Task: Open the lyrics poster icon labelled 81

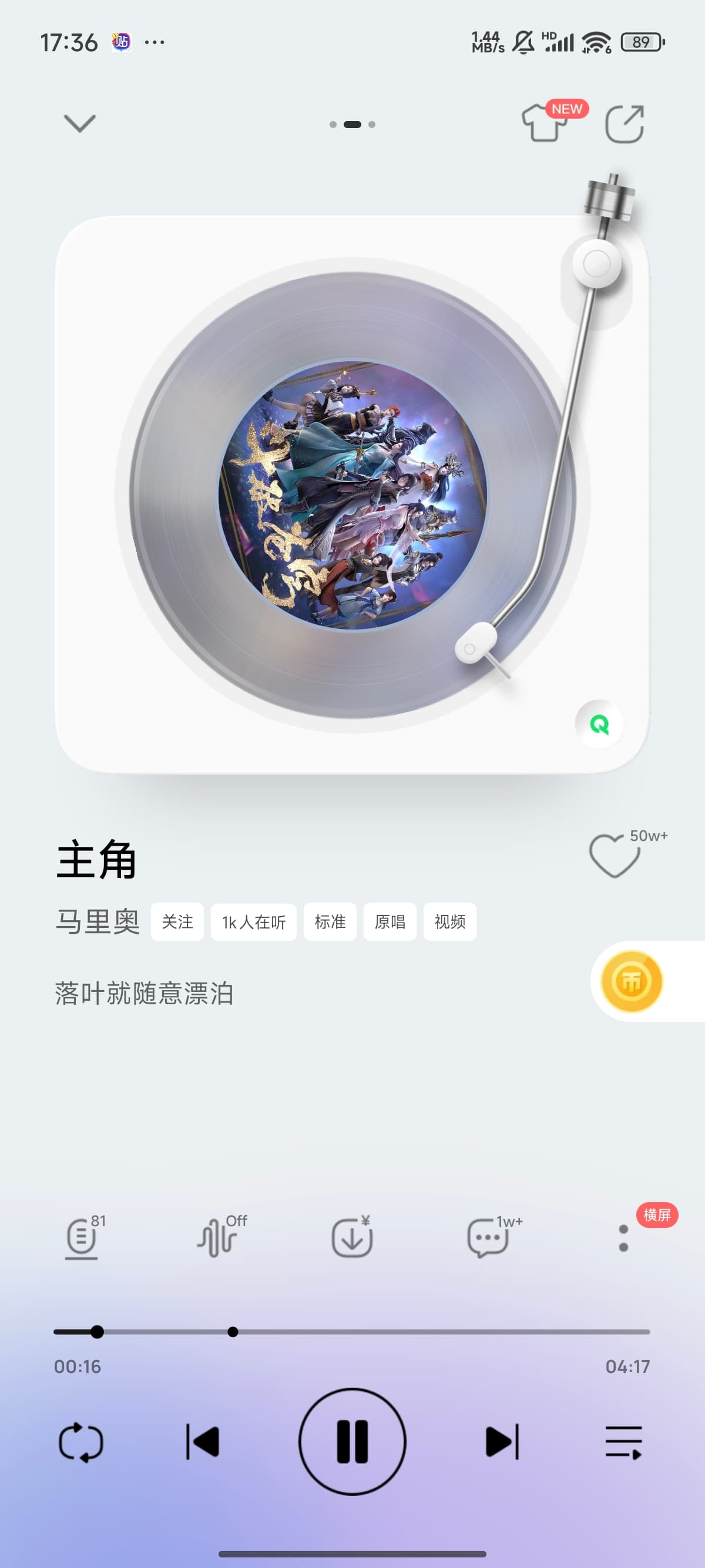Action: [x=82, y=1238]
